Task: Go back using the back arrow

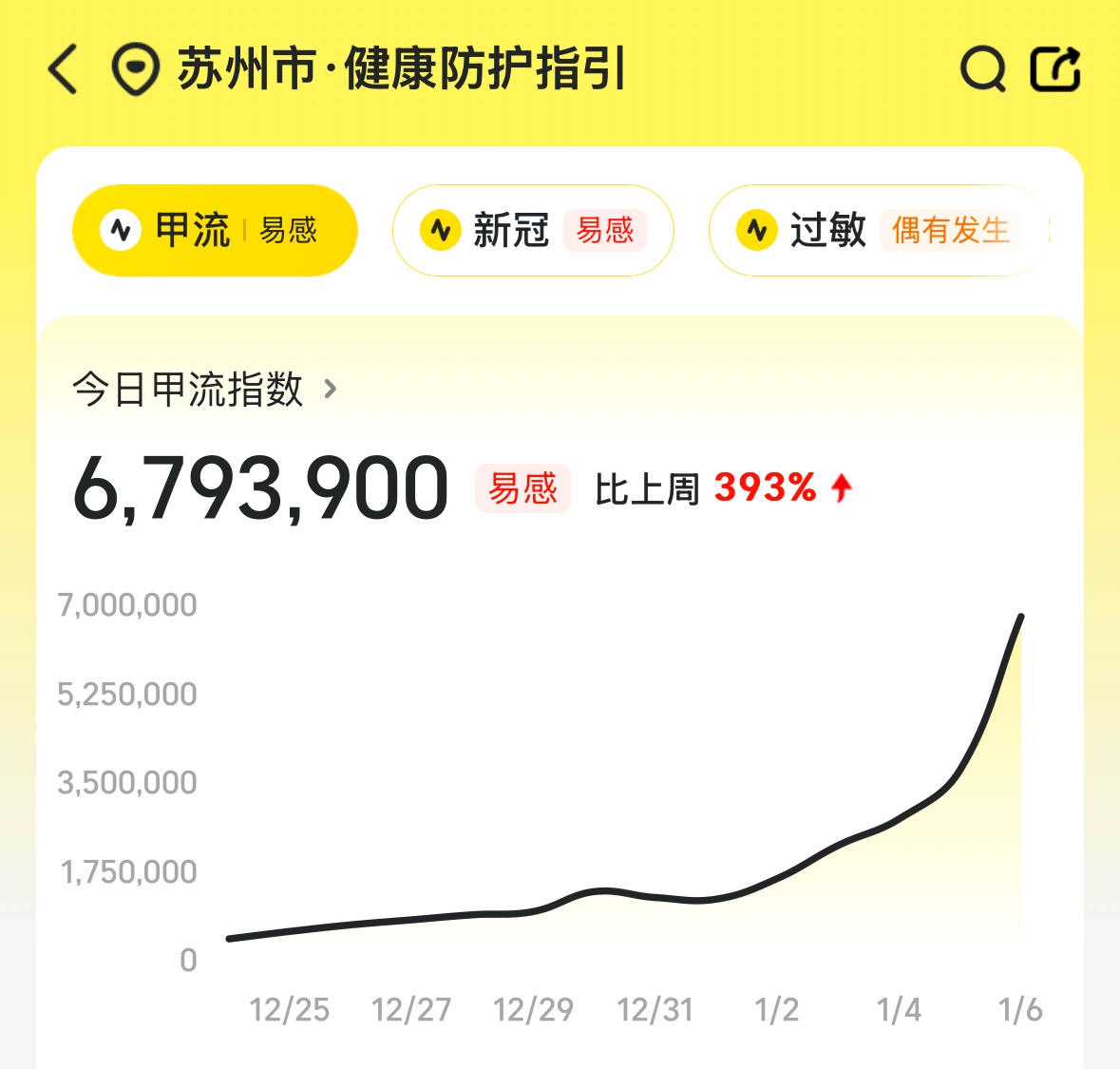Action: click(63, 69)
